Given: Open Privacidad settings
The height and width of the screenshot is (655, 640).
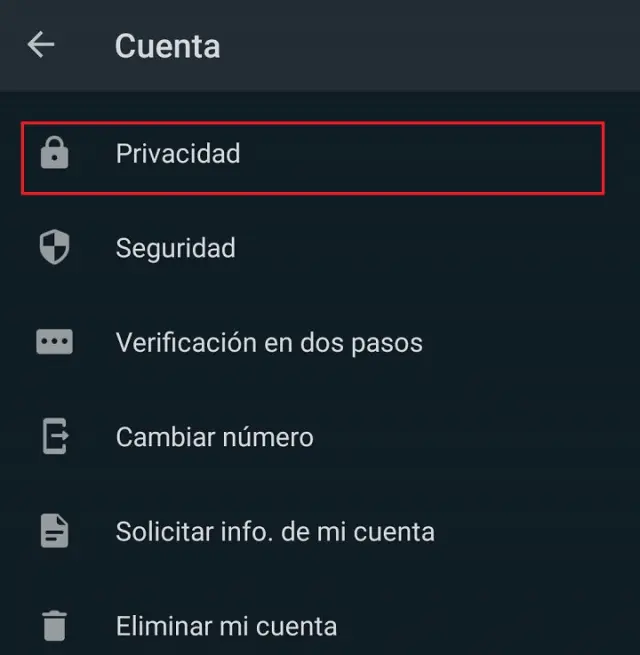Looking at the screenshot, I should [x=178, y=154].
